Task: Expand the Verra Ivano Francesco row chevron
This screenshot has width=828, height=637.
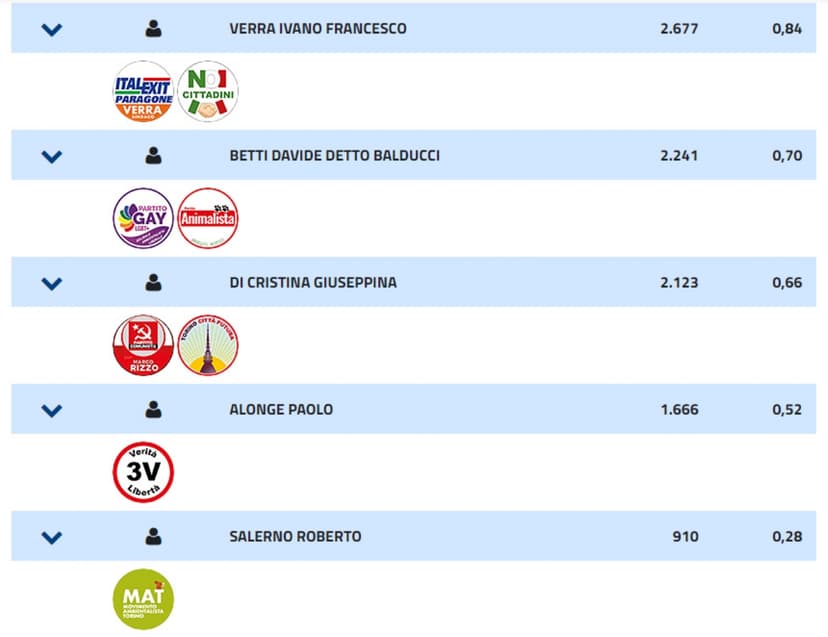Action: click(x=52, y=29)
